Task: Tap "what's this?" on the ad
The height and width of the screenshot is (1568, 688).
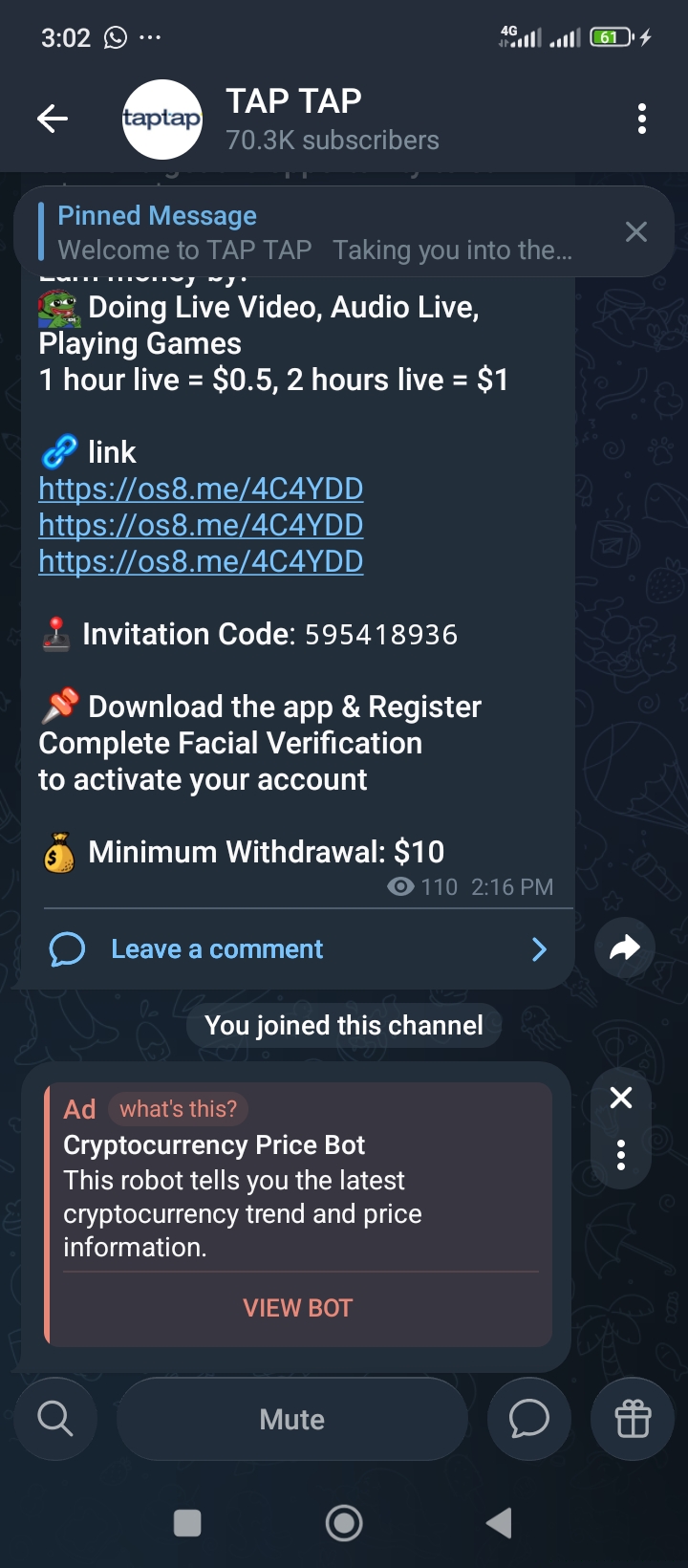Action: coord(178,1108)
